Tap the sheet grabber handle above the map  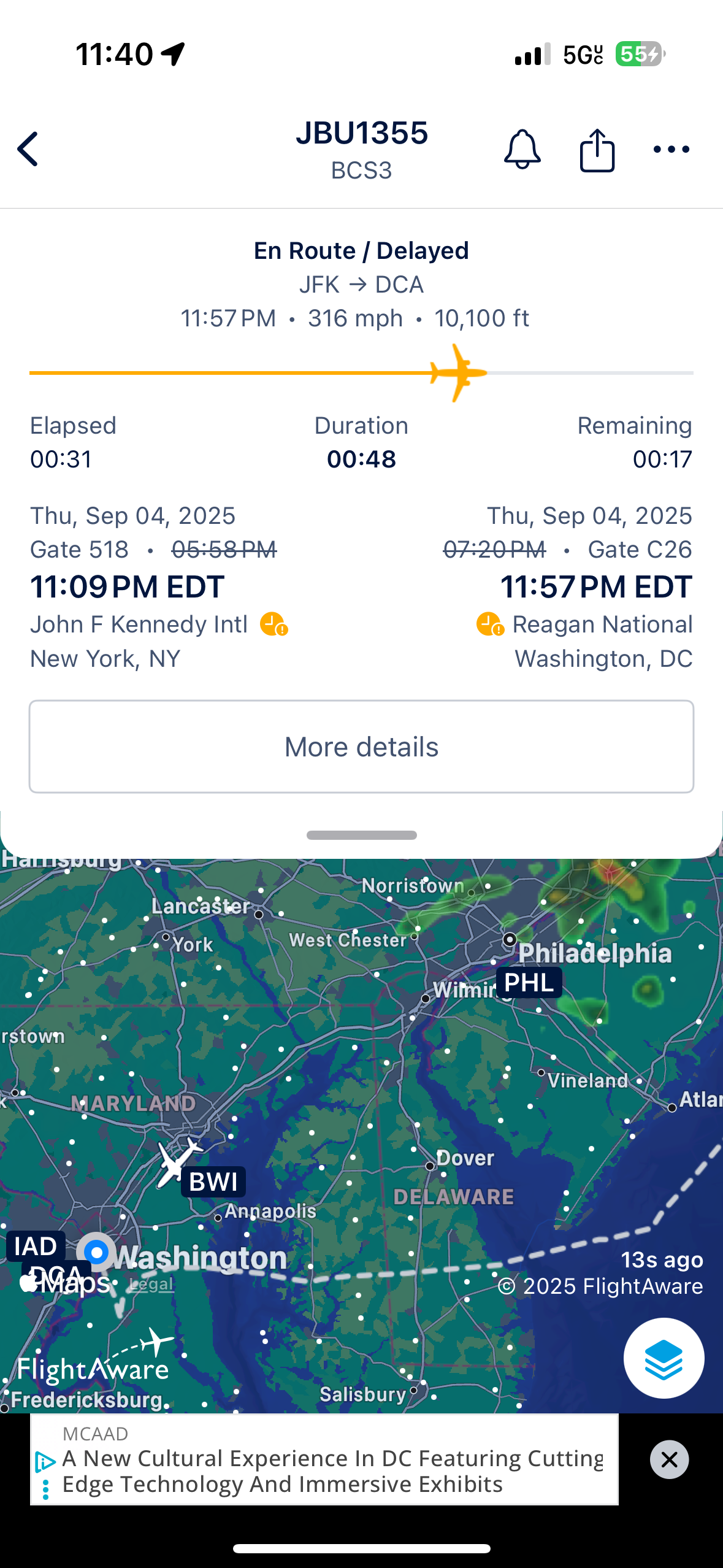(361, 835)
